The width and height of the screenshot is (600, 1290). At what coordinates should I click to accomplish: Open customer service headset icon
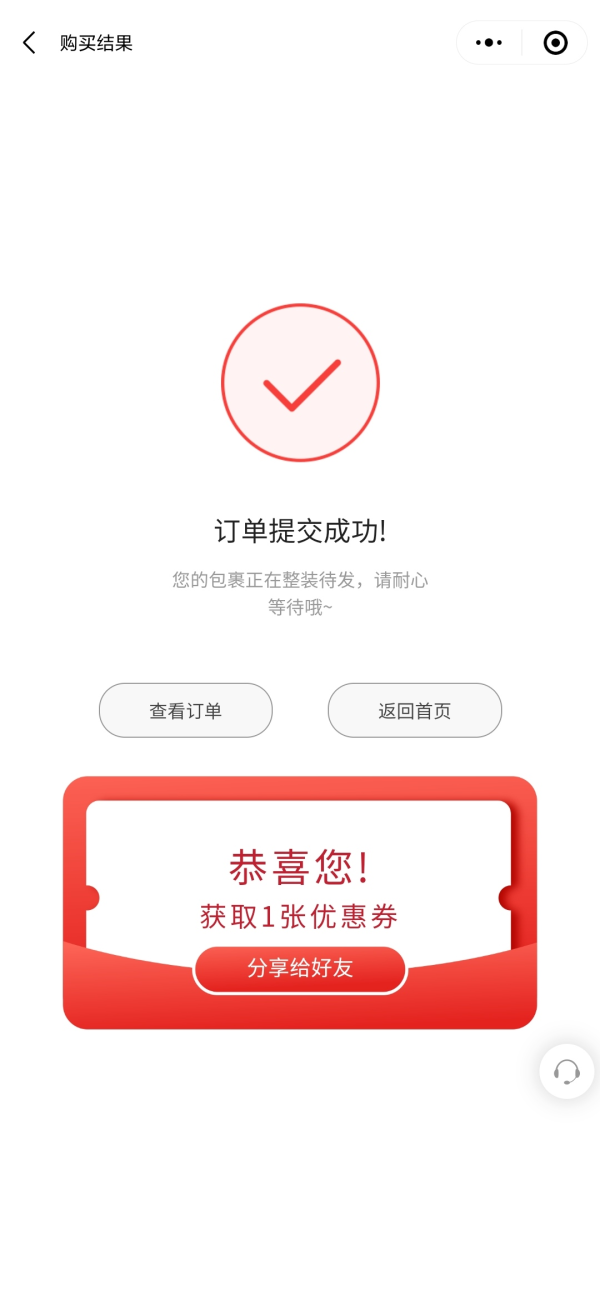(x=567, y=1072)
